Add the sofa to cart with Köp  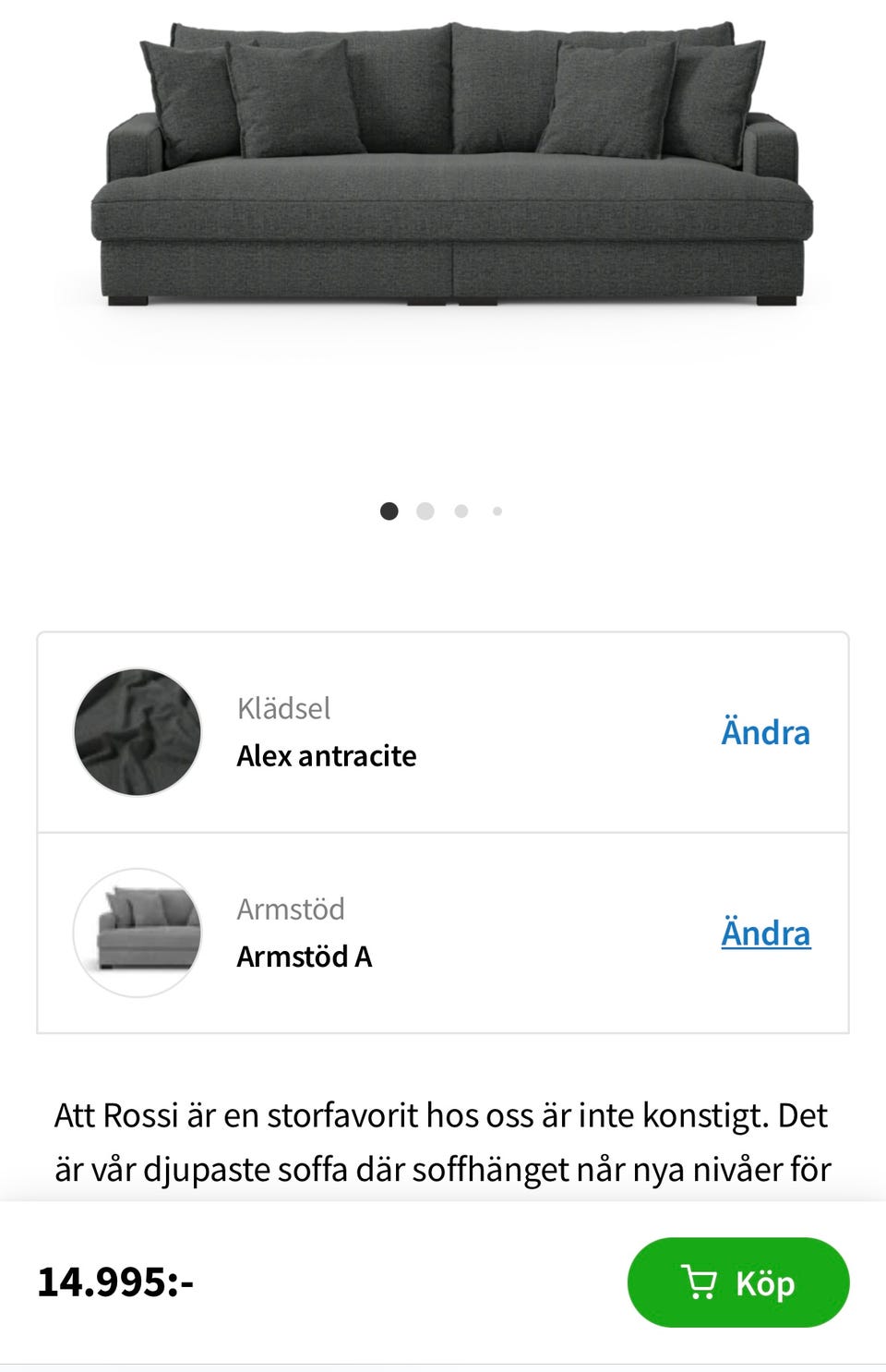coord(737,1282)
